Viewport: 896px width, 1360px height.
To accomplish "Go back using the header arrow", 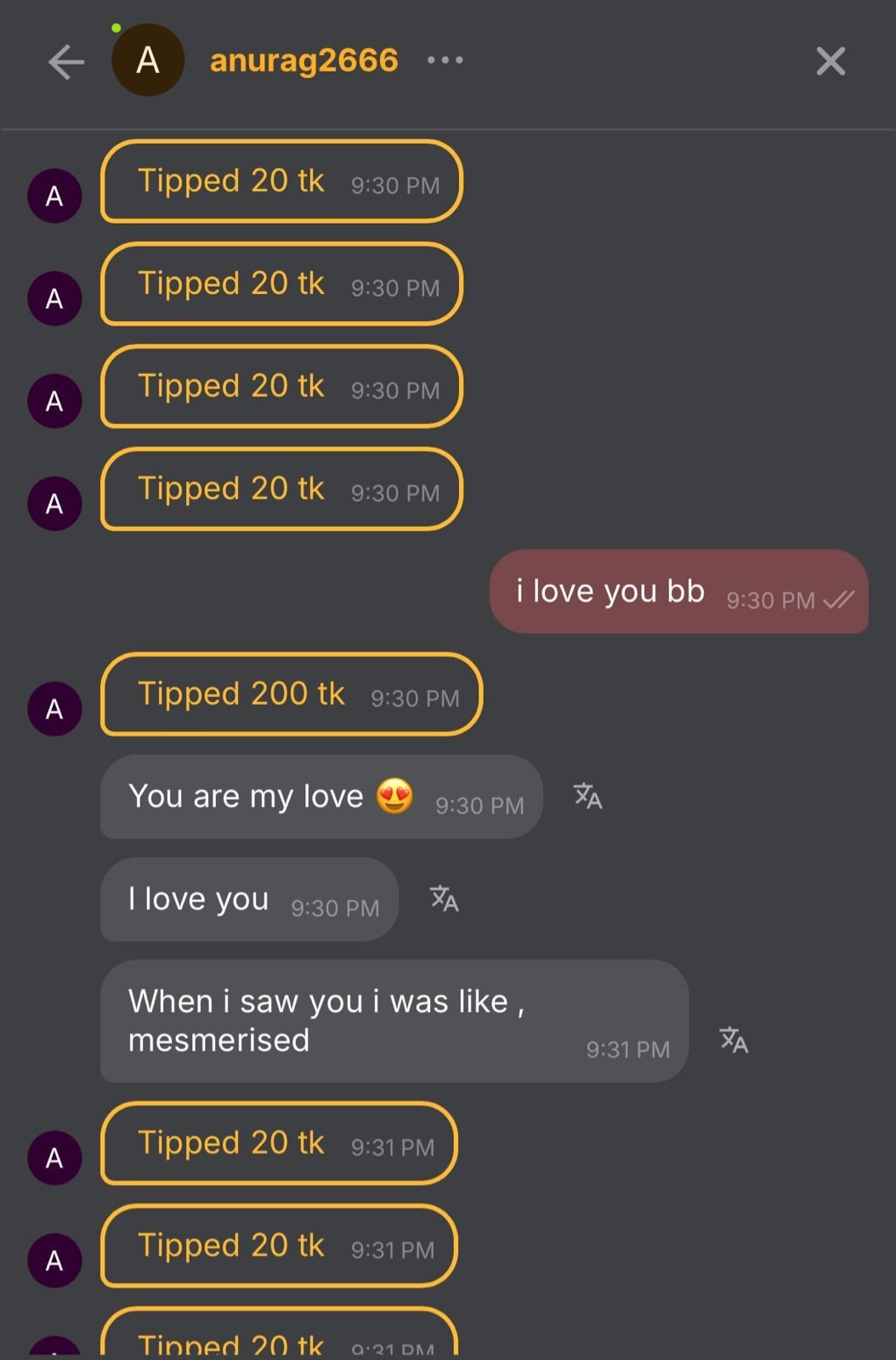I will 65,62.
